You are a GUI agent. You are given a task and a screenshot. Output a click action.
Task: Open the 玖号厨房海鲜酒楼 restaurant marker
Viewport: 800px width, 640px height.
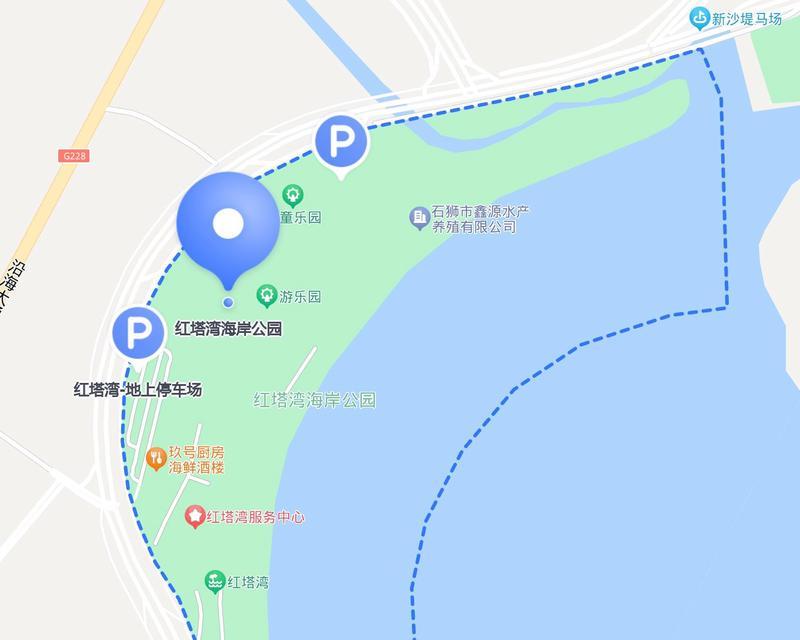pyautogui.click(x=156, y=459)
